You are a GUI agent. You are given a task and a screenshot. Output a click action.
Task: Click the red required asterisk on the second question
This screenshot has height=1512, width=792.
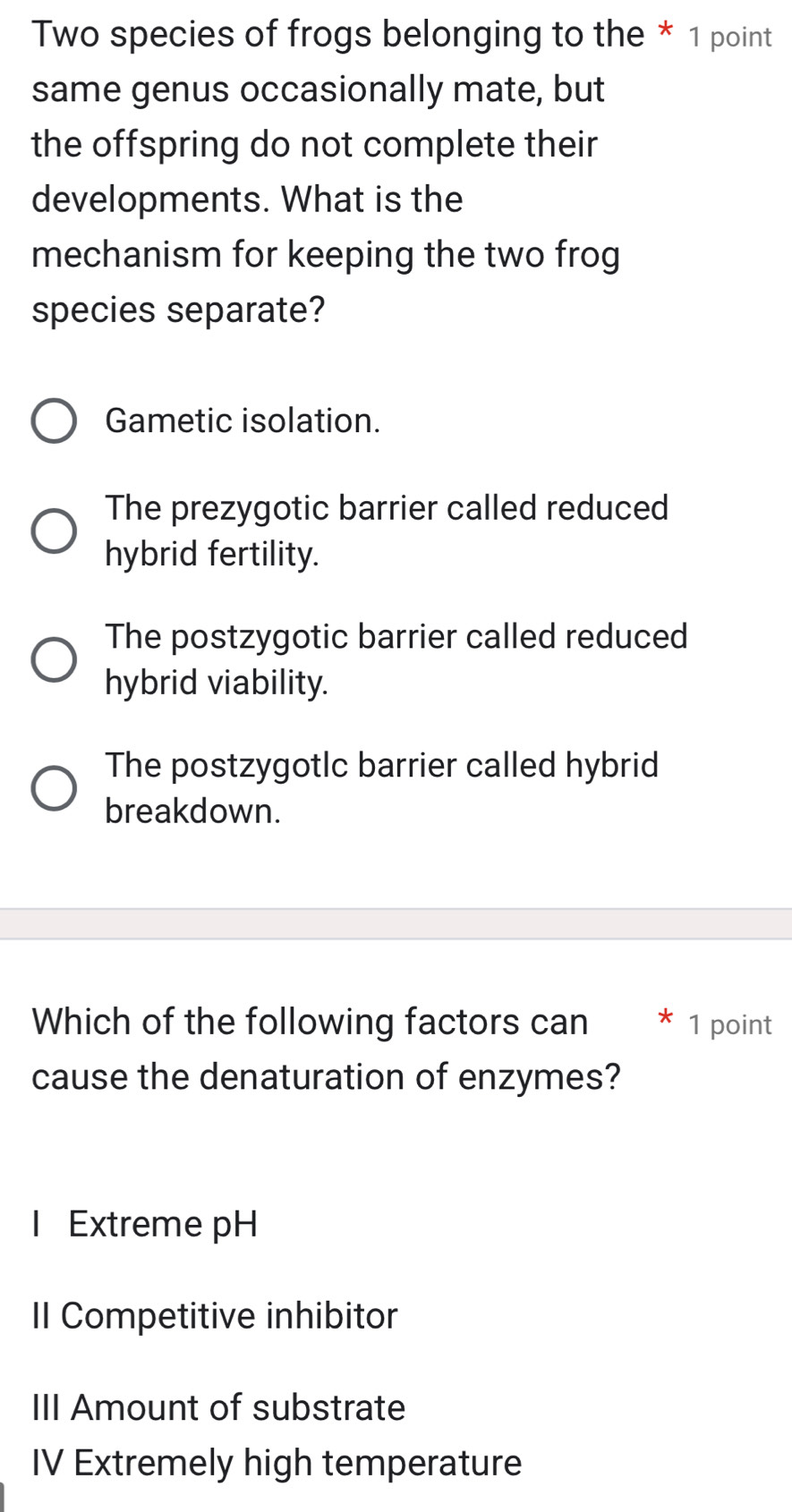[x=664, y=1021]
